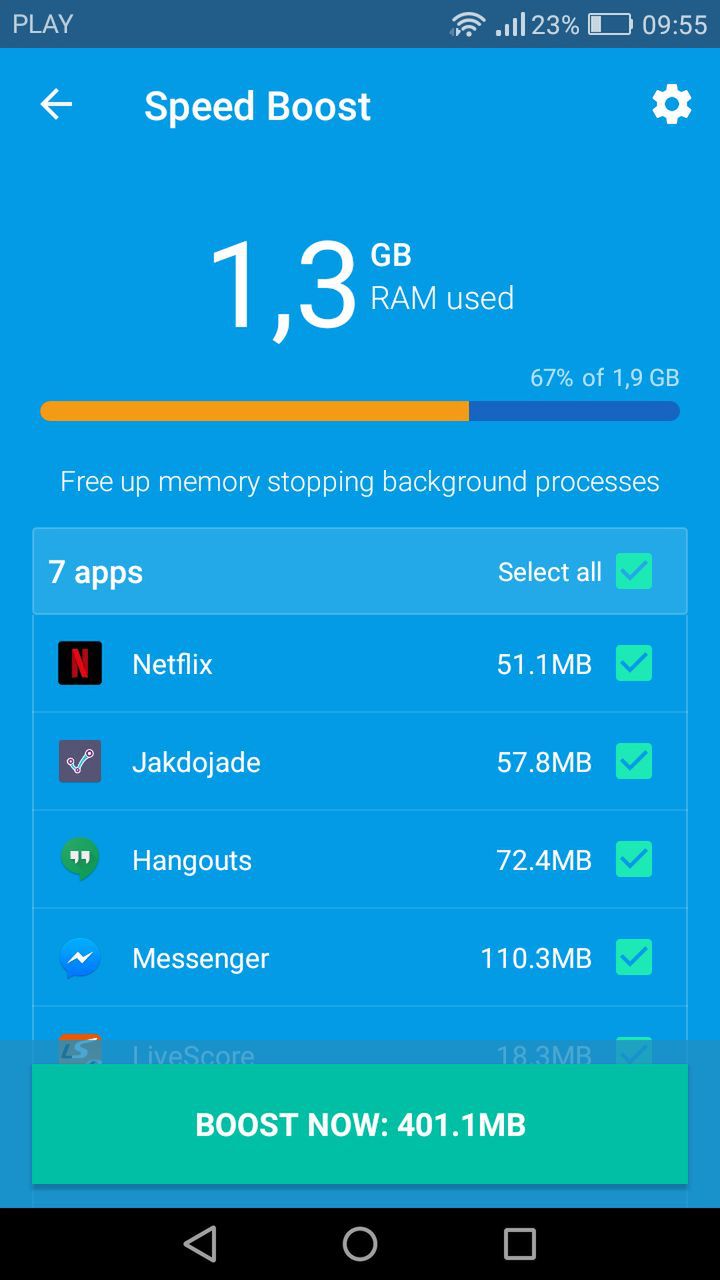Toggle the Messenger checkbox off

[634, 957]
